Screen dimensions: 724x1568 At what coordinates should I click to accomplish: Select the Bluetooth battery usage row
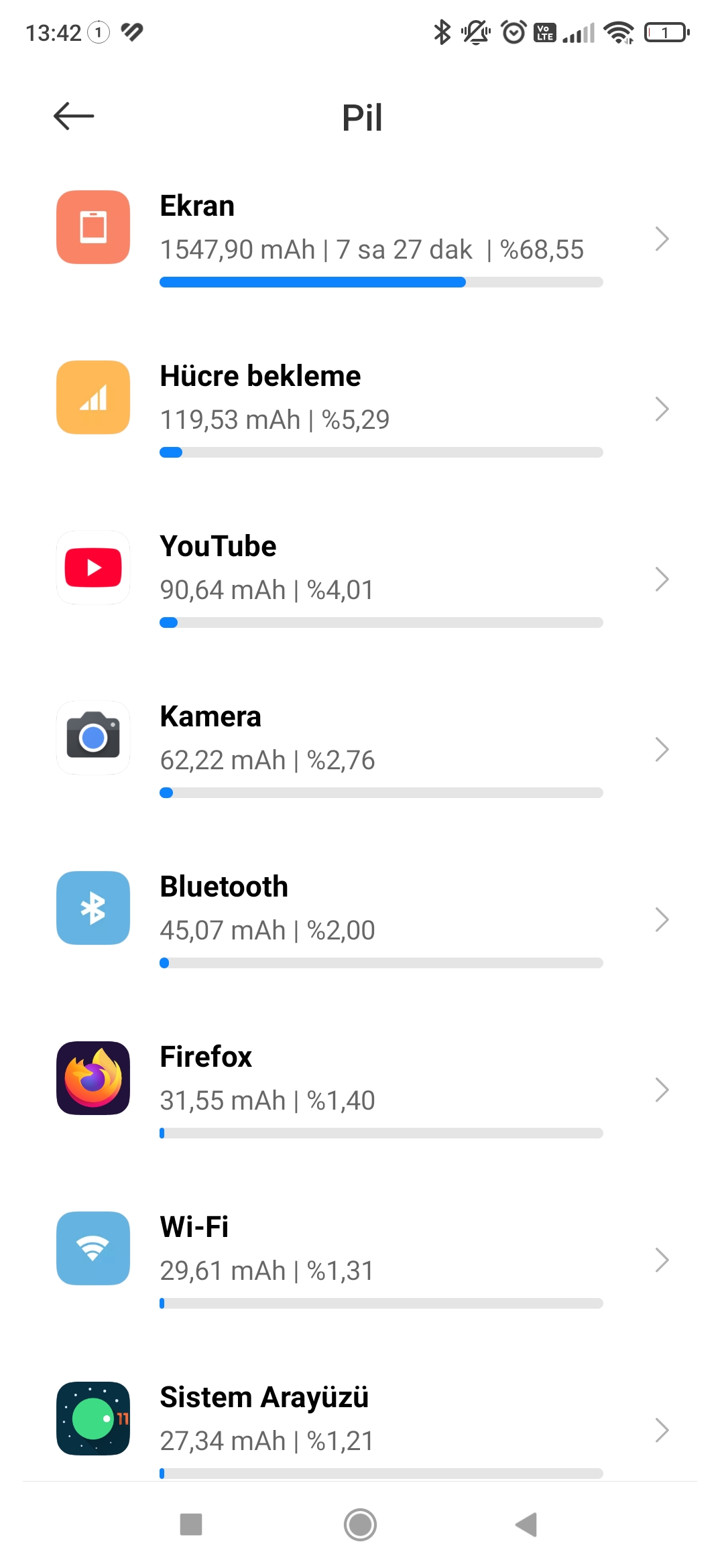(x=362, y=919)
